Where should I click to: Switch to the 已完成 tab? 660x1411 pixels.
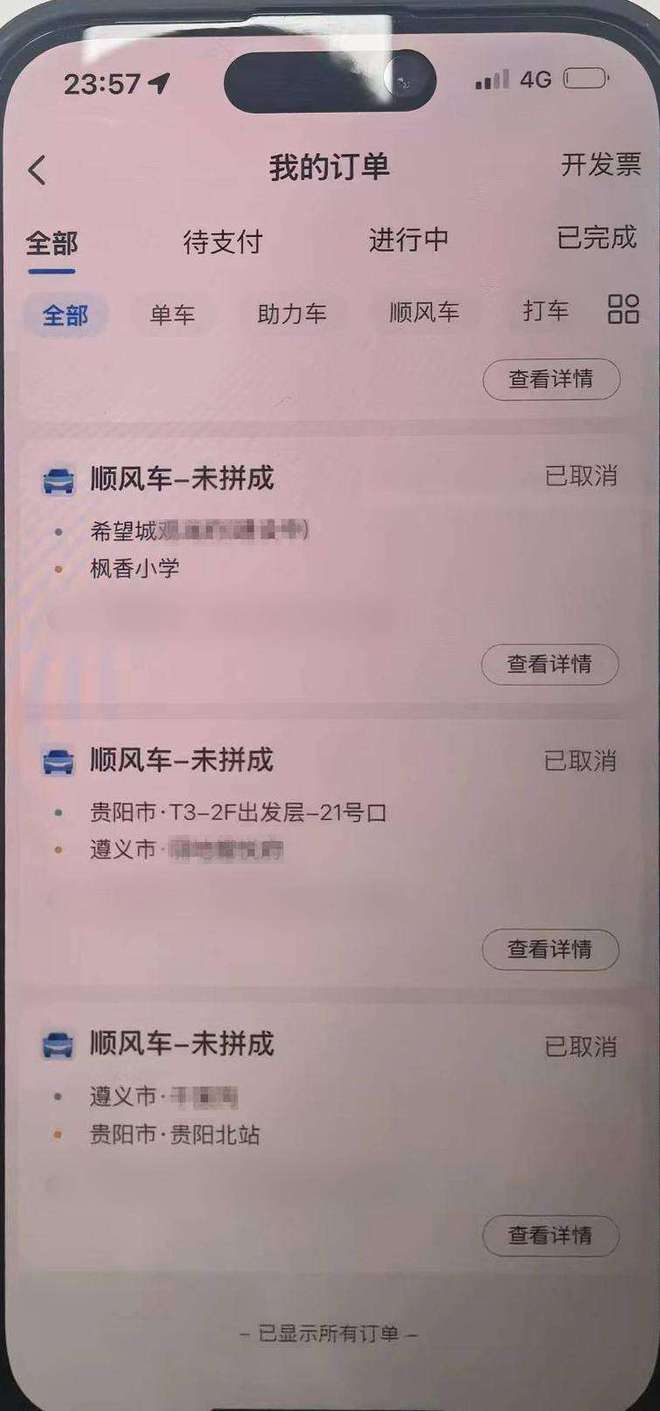pos(596,237)
